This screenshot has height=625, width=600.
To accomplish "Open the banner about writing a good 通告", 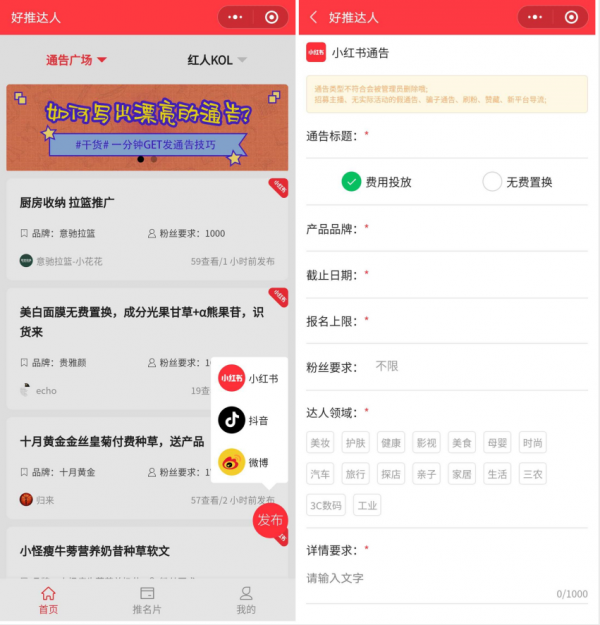I will point(146,127).
